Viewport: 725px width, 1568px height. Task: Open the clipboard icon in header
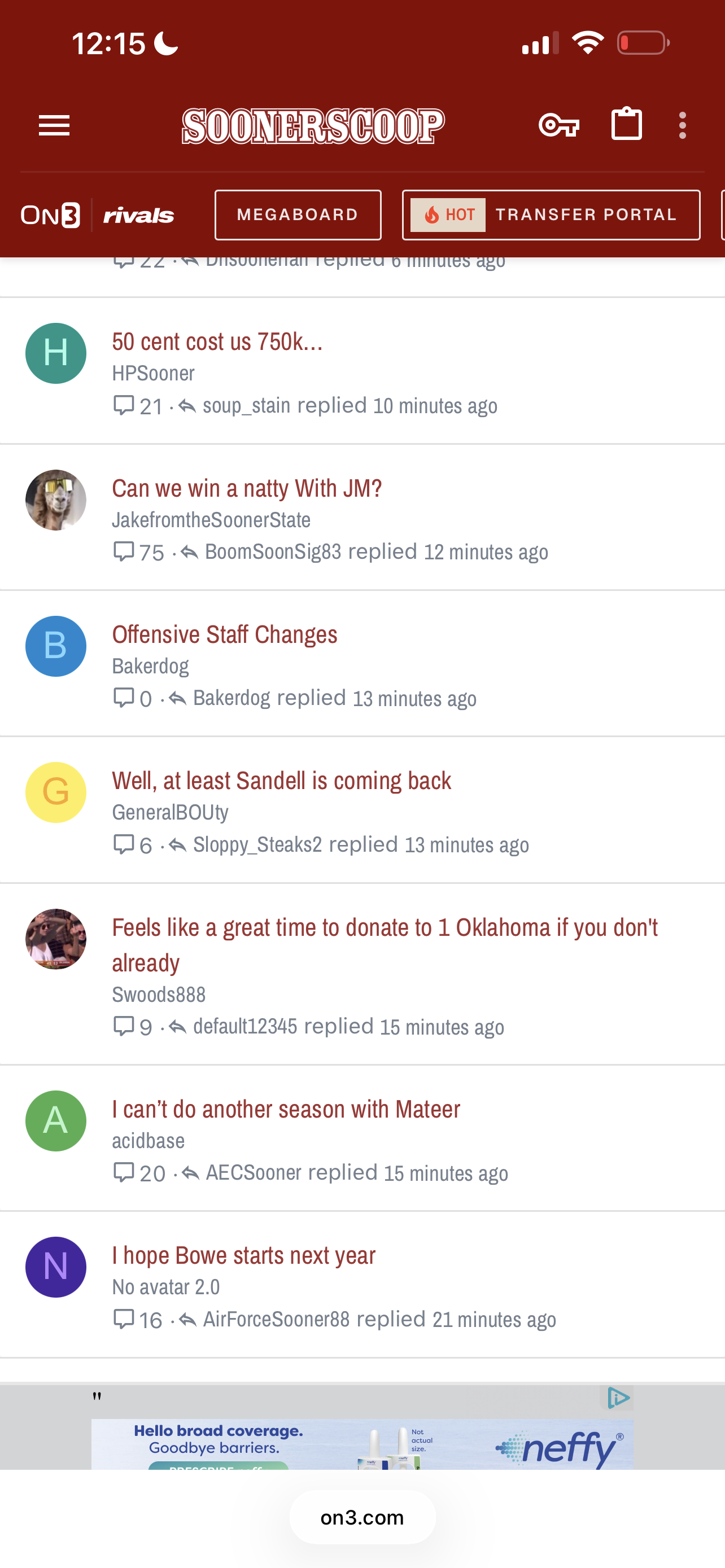click(626, 124)
